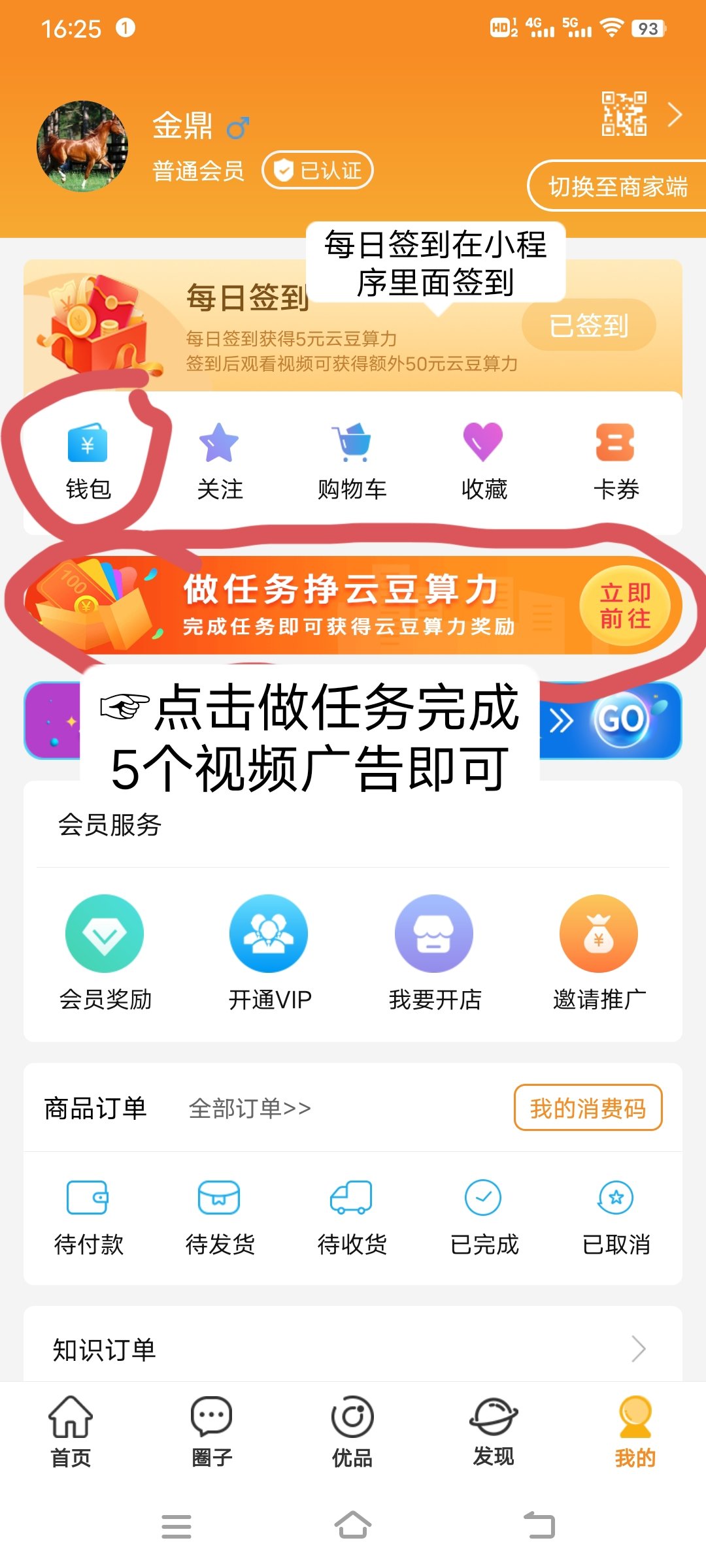Image resolution: width=706 pixels, height=1568 pixels.
Task: Switch to the 圈子 tab
Action: coord(212,1432)
